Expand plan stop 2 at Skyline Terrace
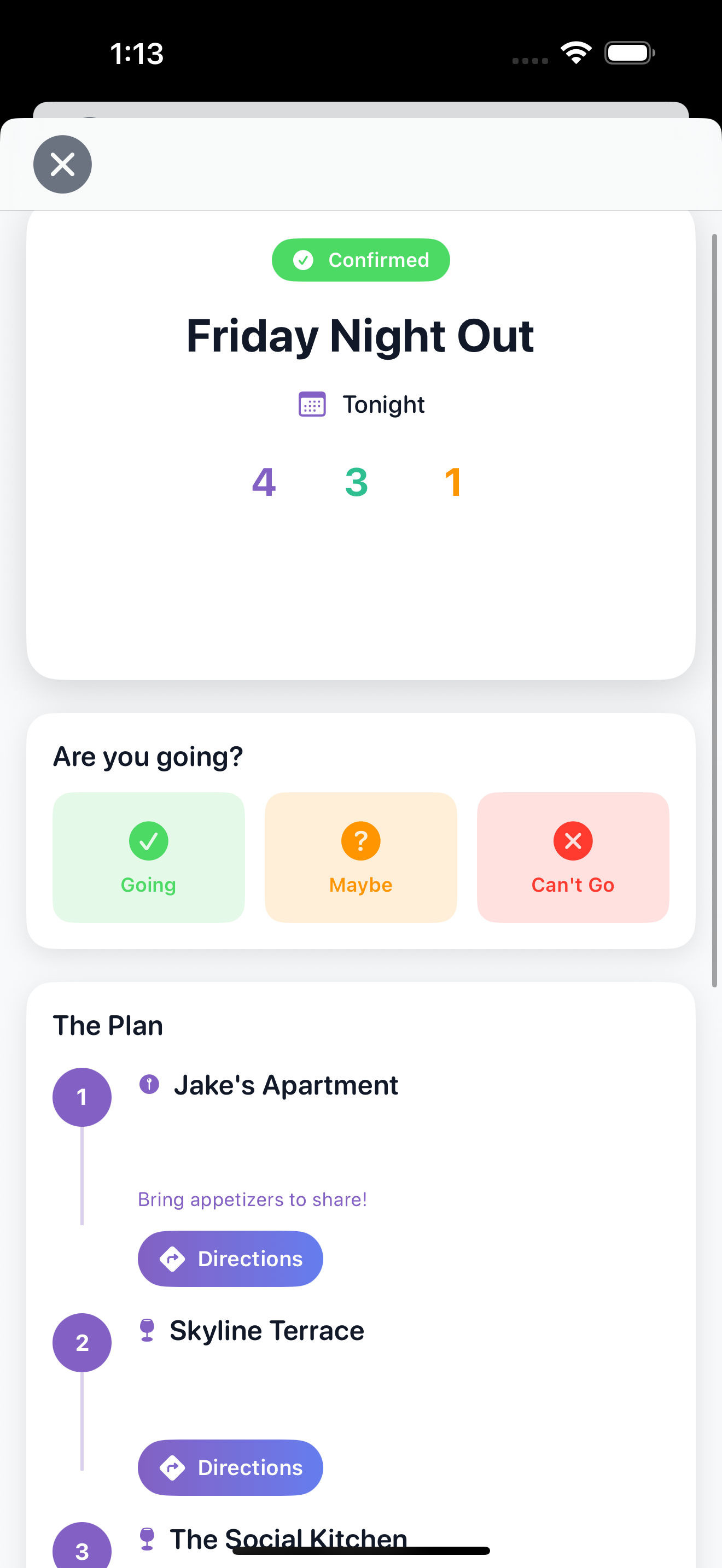The width and height of the screenshot is (722, 1568). coord(266,1330)
